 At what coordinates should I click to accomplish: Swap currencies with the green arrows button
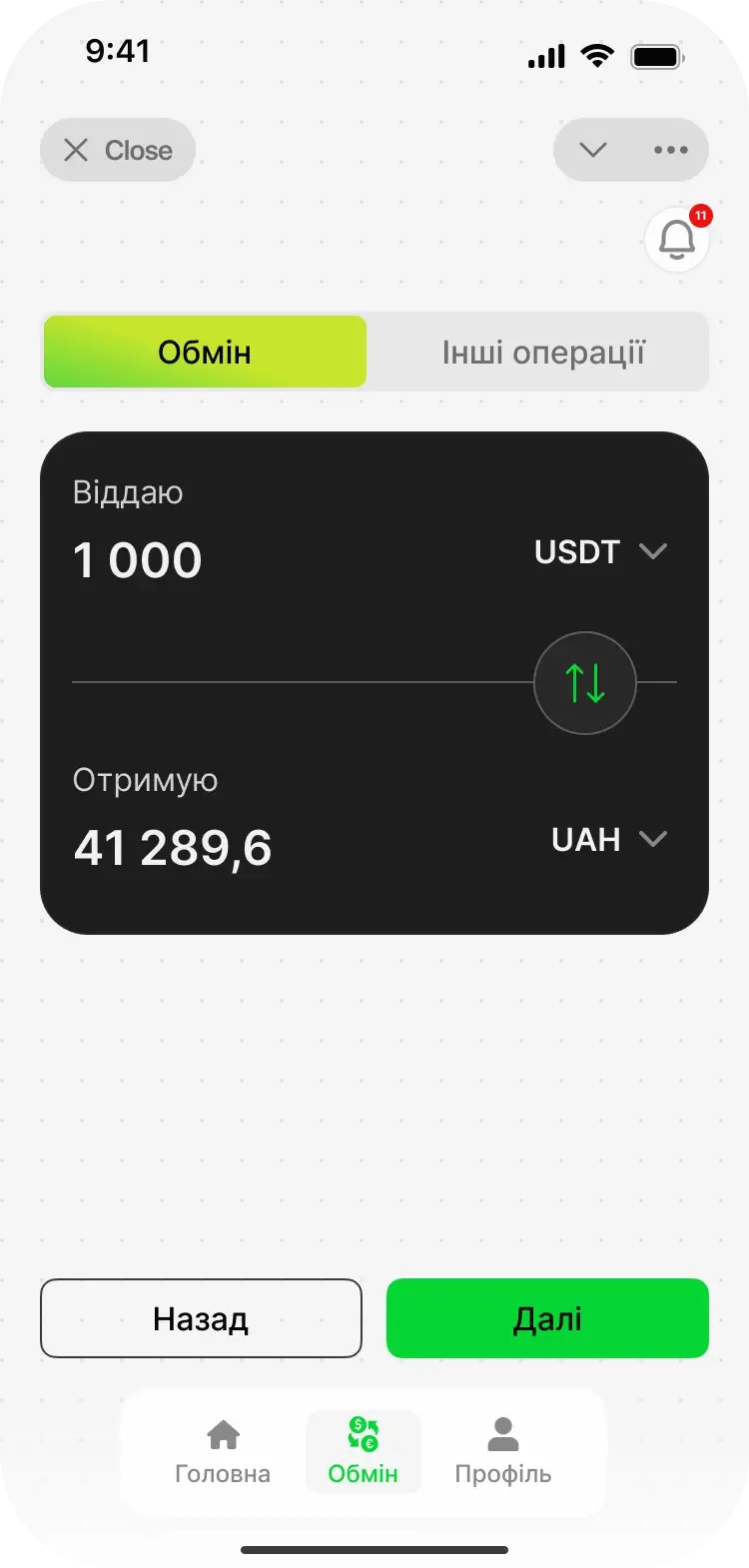(585, 683)
